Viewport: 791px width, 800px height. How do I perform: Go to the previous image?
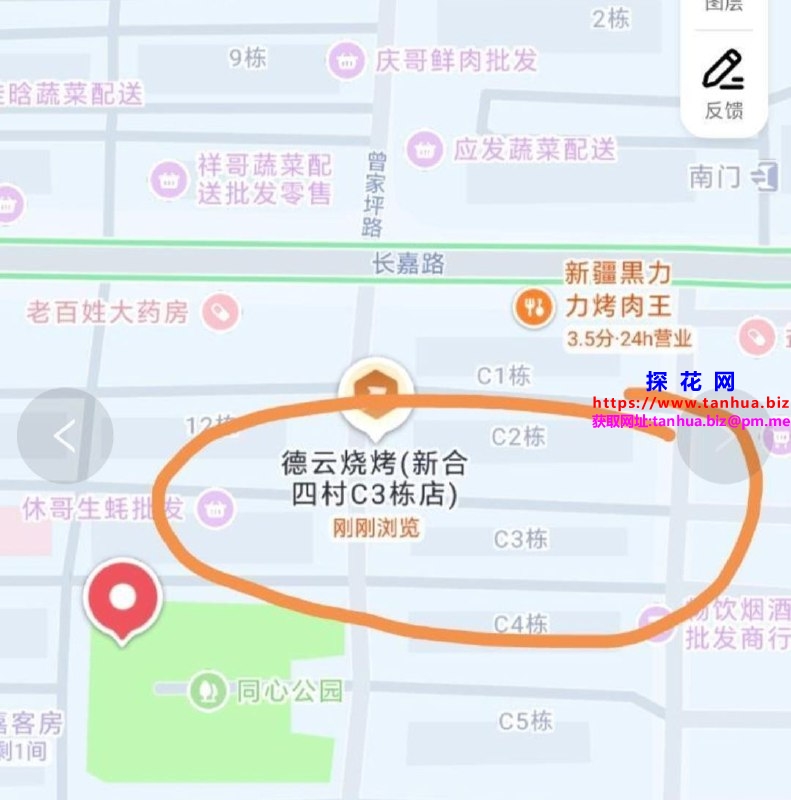[65, 436]
